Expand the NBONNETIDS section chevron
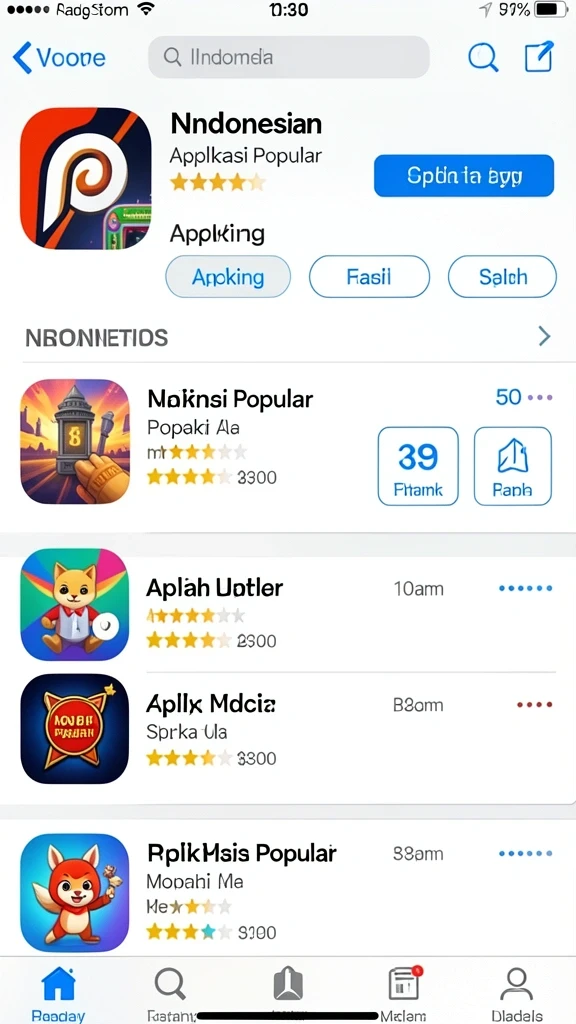This screenshot has width=576, height=1024. (x=544, y=337)
